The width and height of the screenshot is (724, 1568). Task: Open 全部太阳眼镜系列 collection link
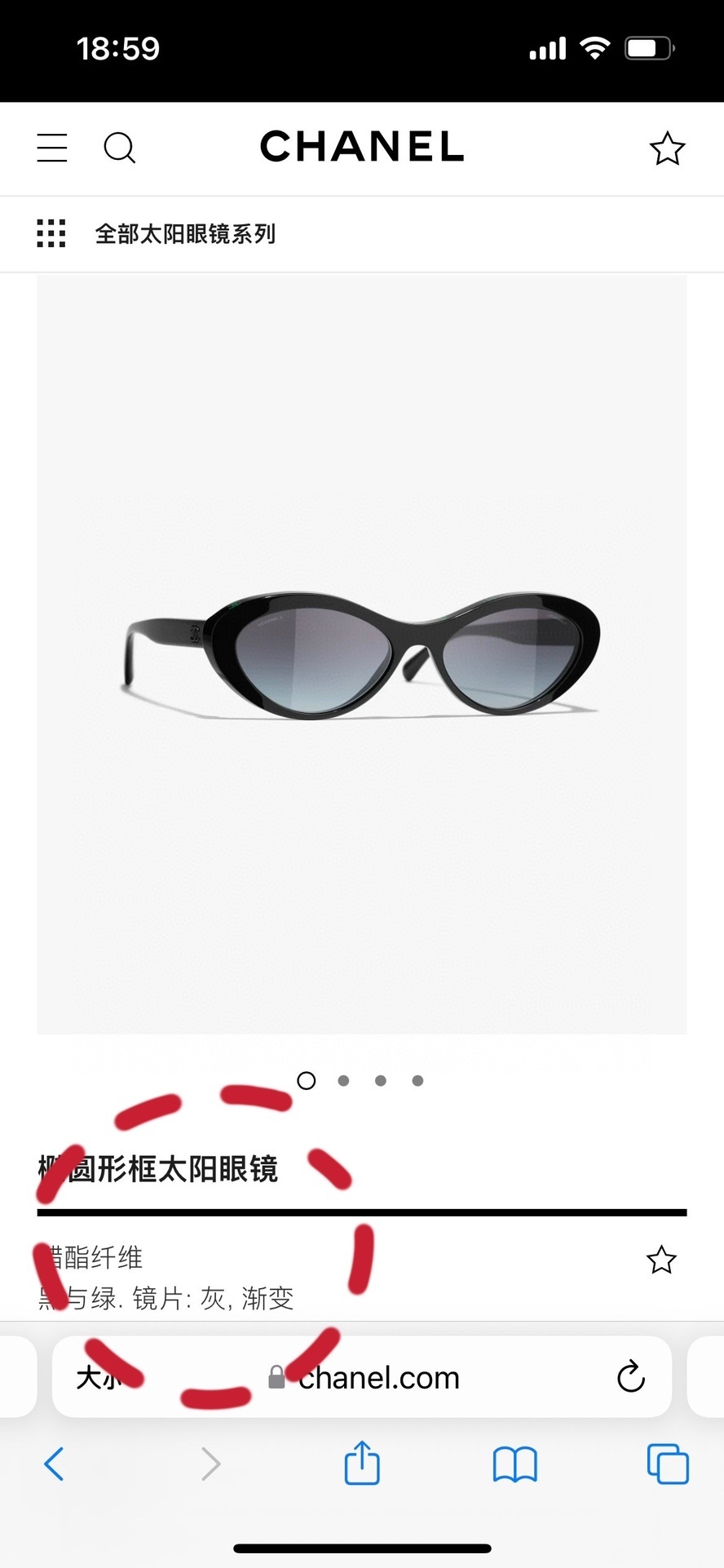coord(185,233)
